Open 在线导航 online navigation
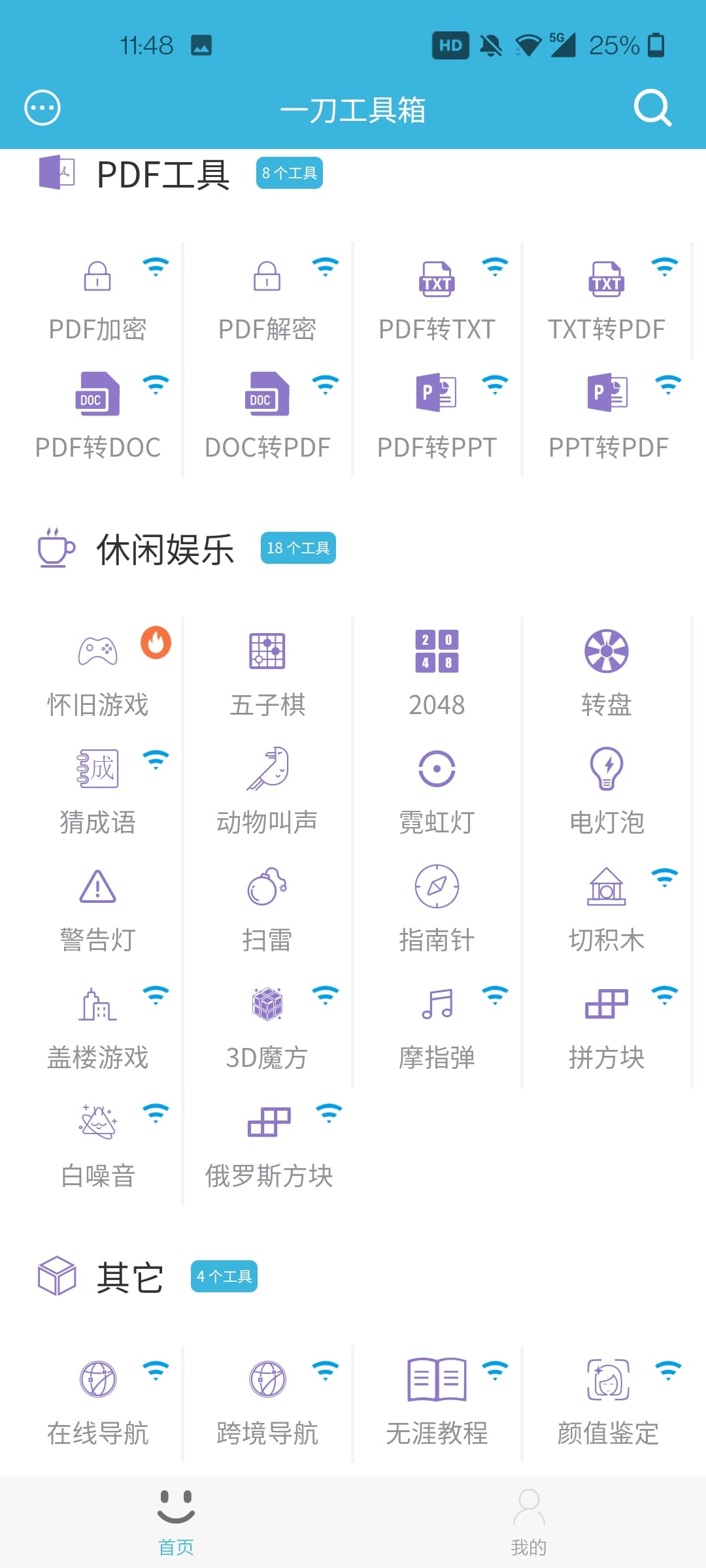The image size is (706, 1568). click(x=97, y=1405)
